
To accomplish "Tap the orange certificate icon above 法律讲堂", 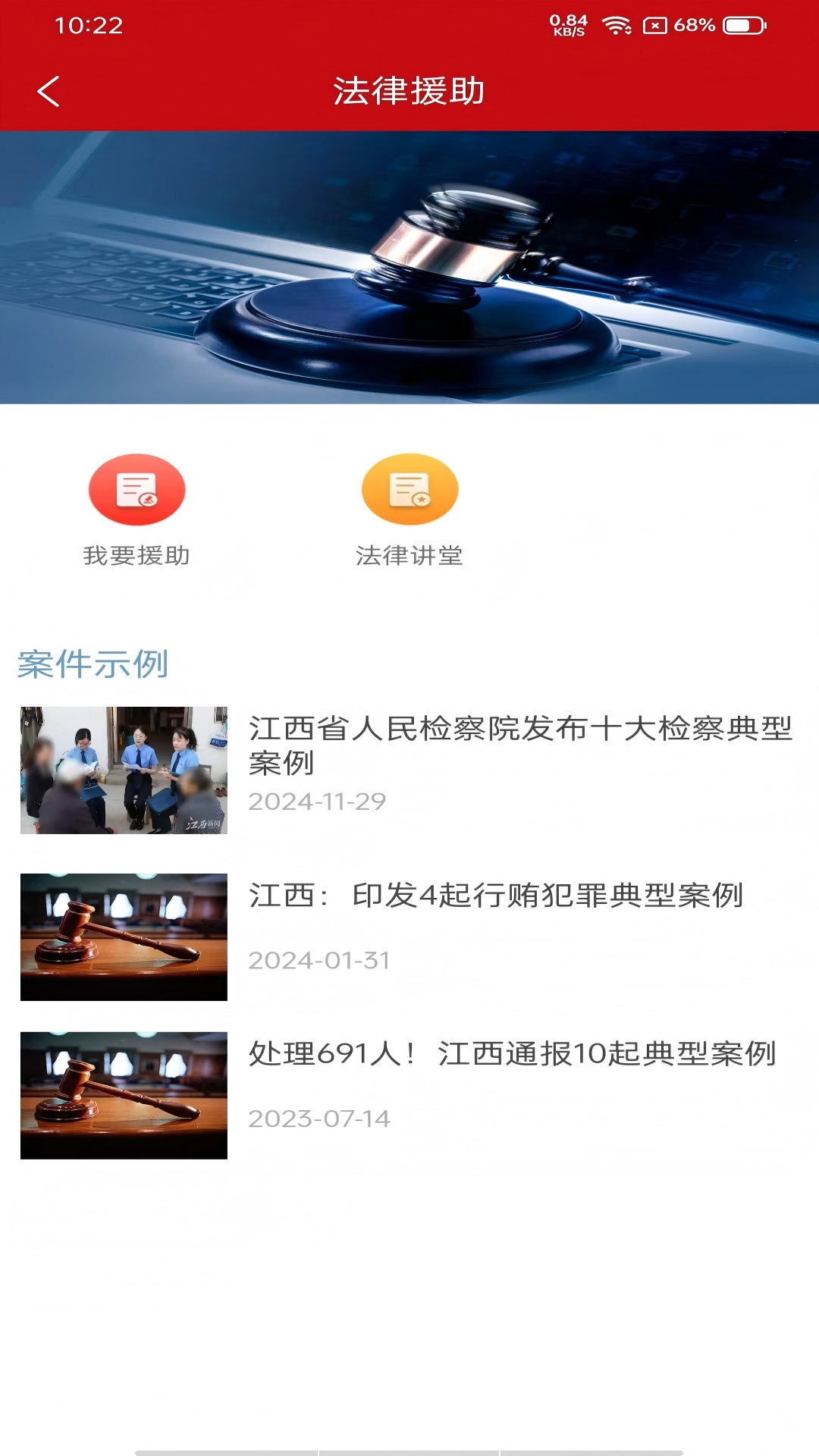I will (x=411, y=490).
